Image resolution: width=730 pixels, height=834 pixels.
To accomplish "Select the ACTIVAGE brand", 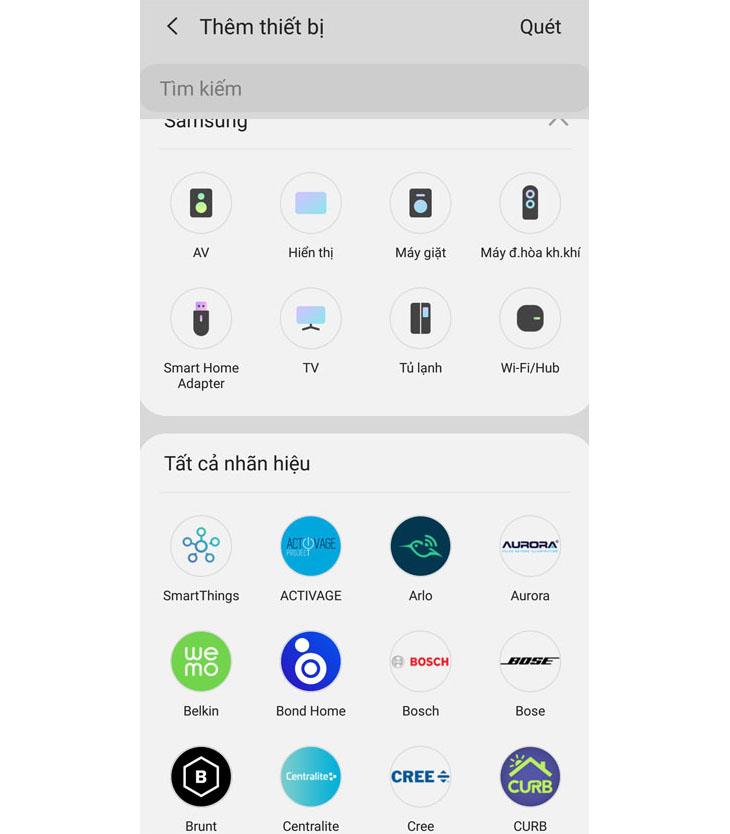I will click(311, 547).
